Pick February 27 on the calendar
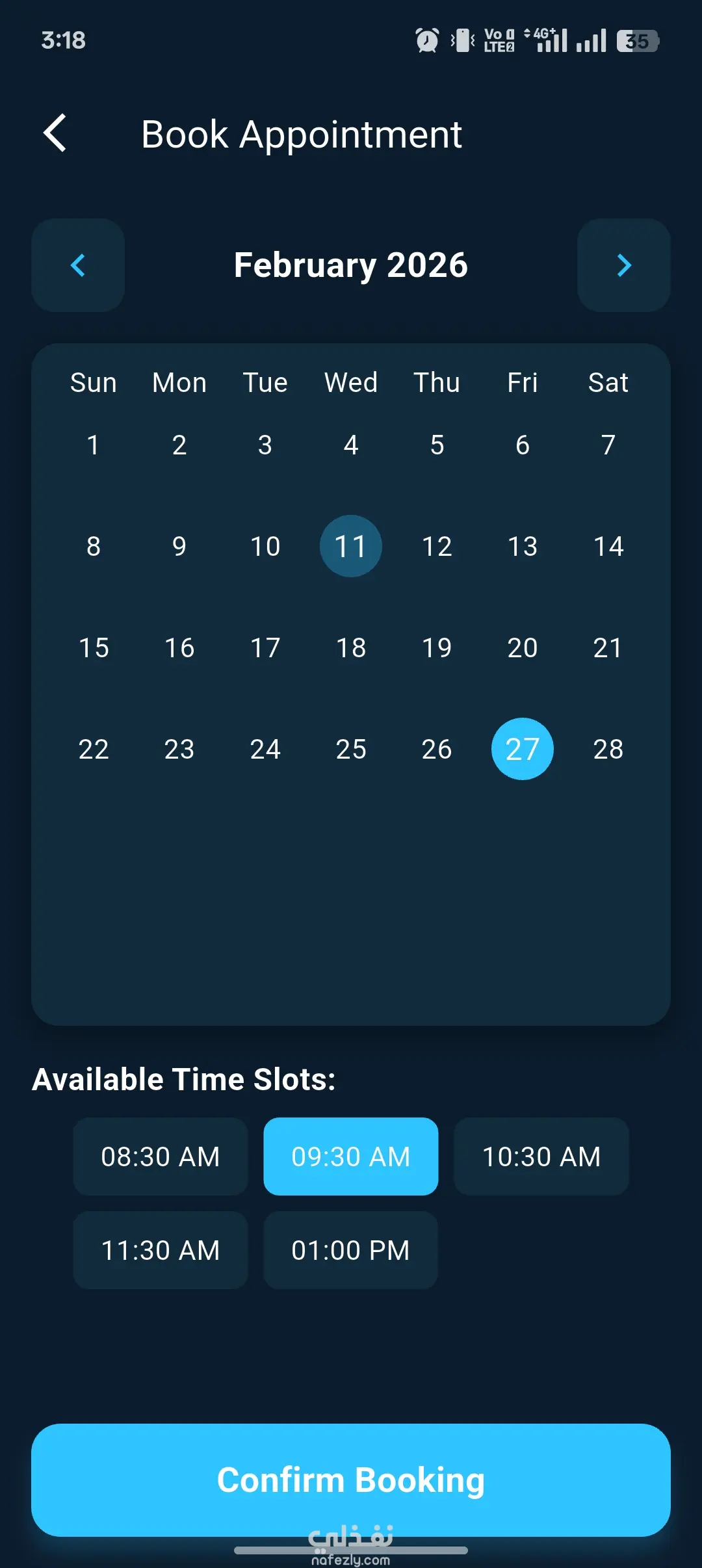This screenshot has height=1568, width=702. pos(522,749)
